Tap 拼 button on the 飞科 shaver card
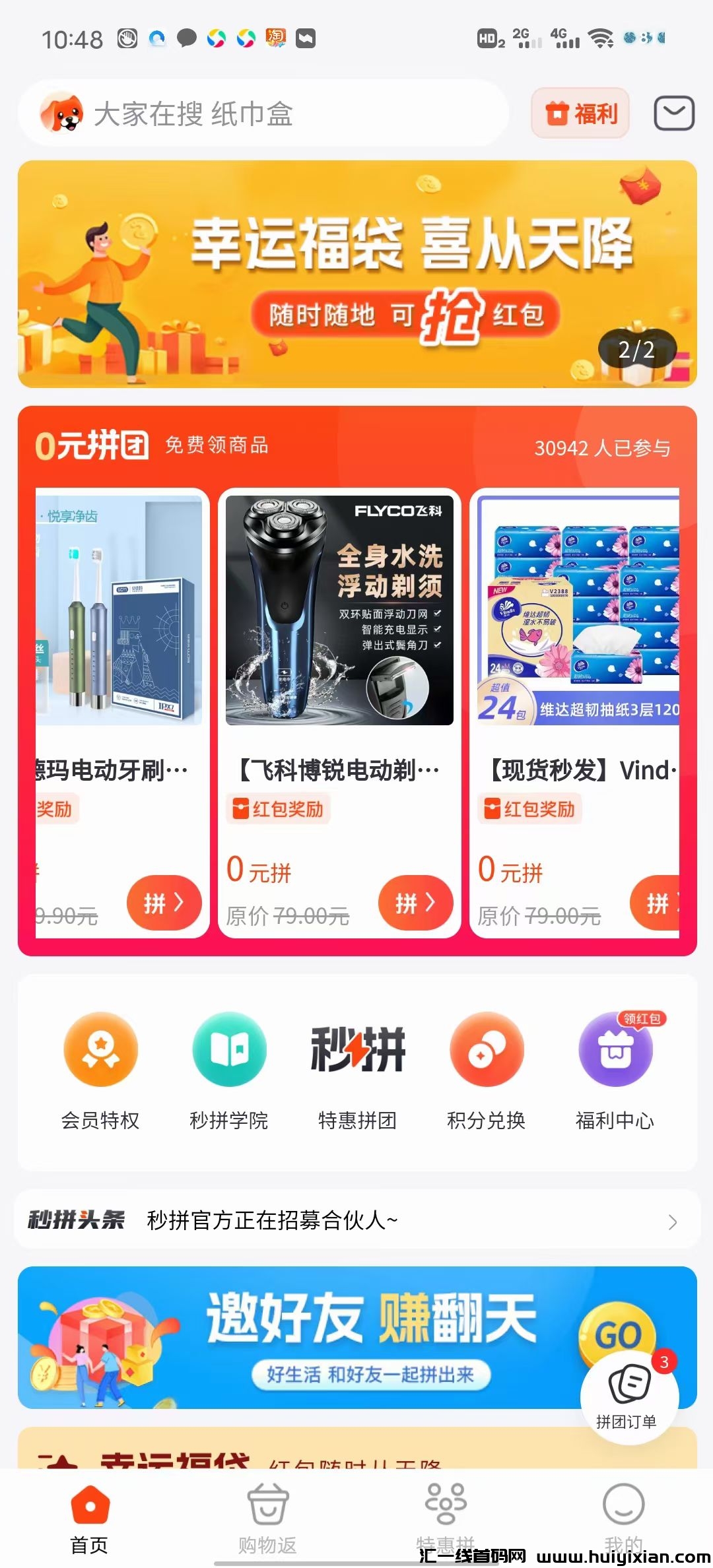713x1568 pixels. point(415,902)
